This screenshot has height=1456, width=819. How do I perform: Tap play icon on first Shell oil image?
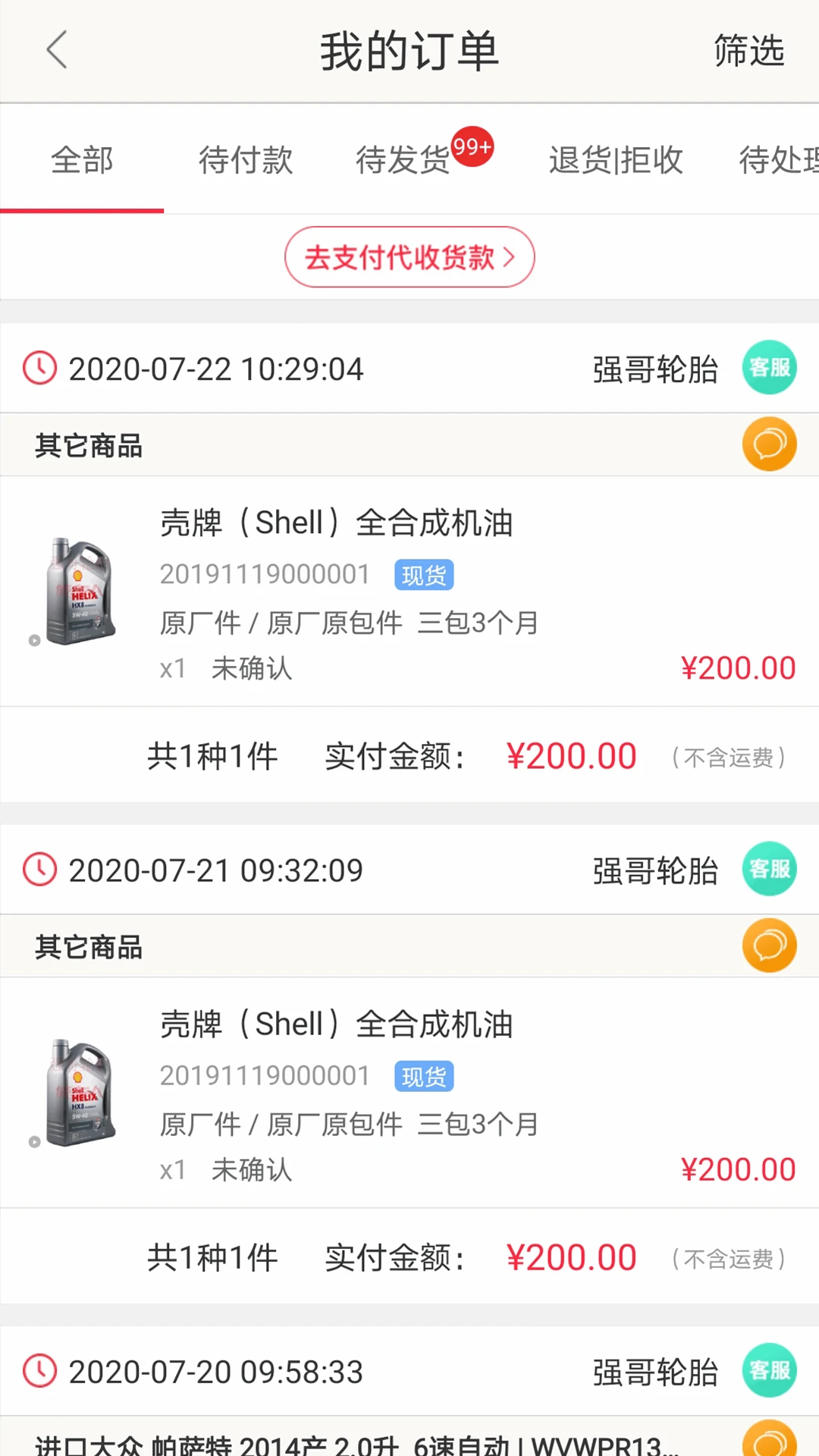point(33,639)
